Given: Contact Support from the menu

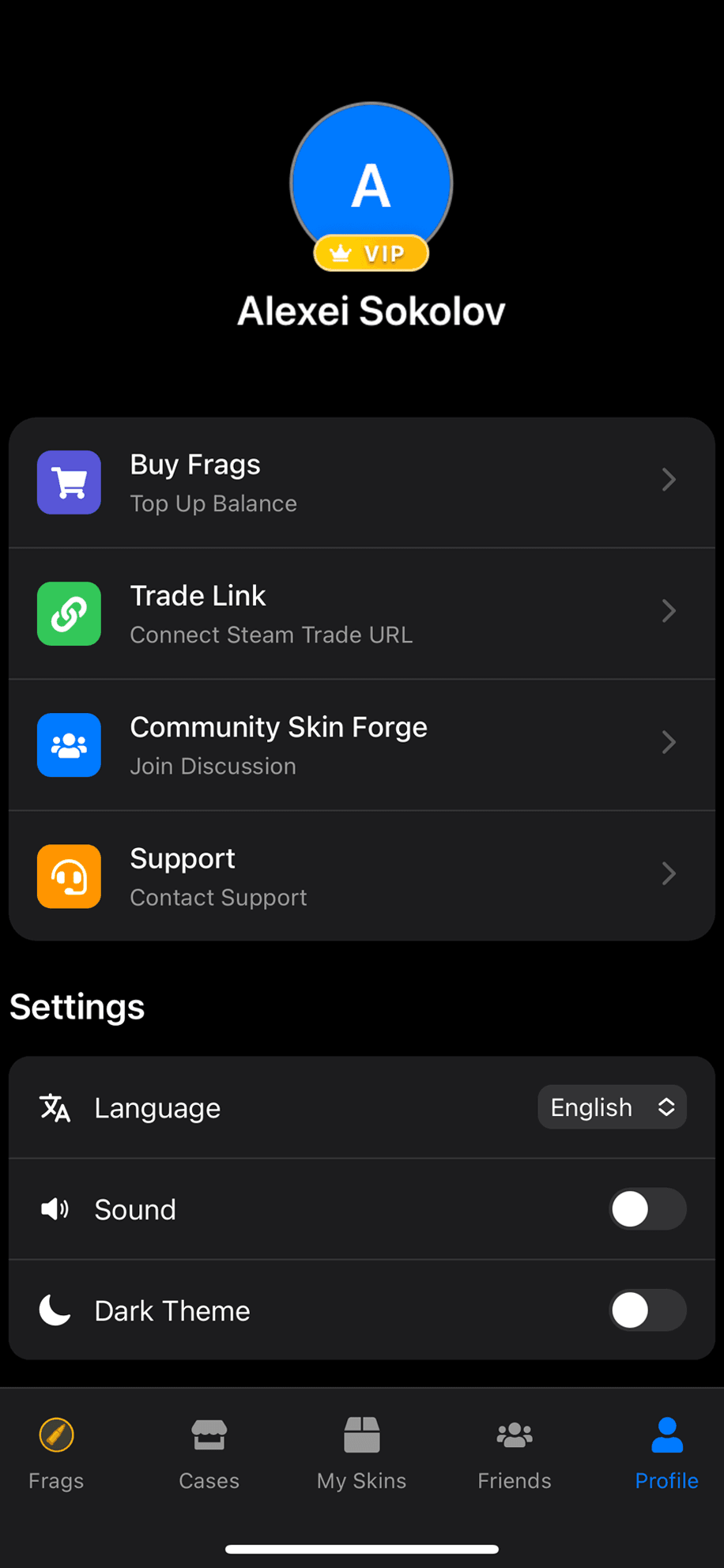Looking at the screenshot, I should tap(361, 876).
